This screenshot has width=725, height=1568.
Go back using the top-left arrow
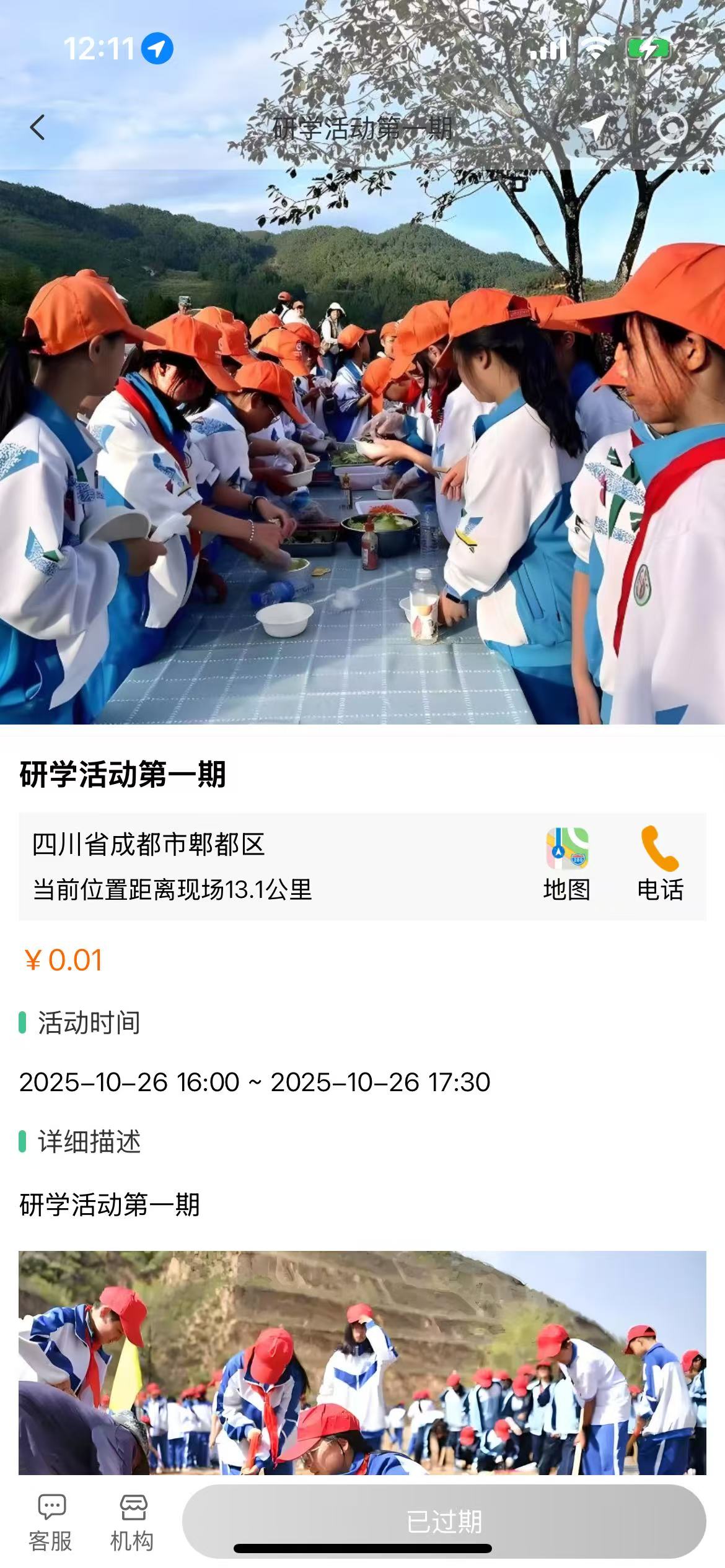click(x=38, y=128)
